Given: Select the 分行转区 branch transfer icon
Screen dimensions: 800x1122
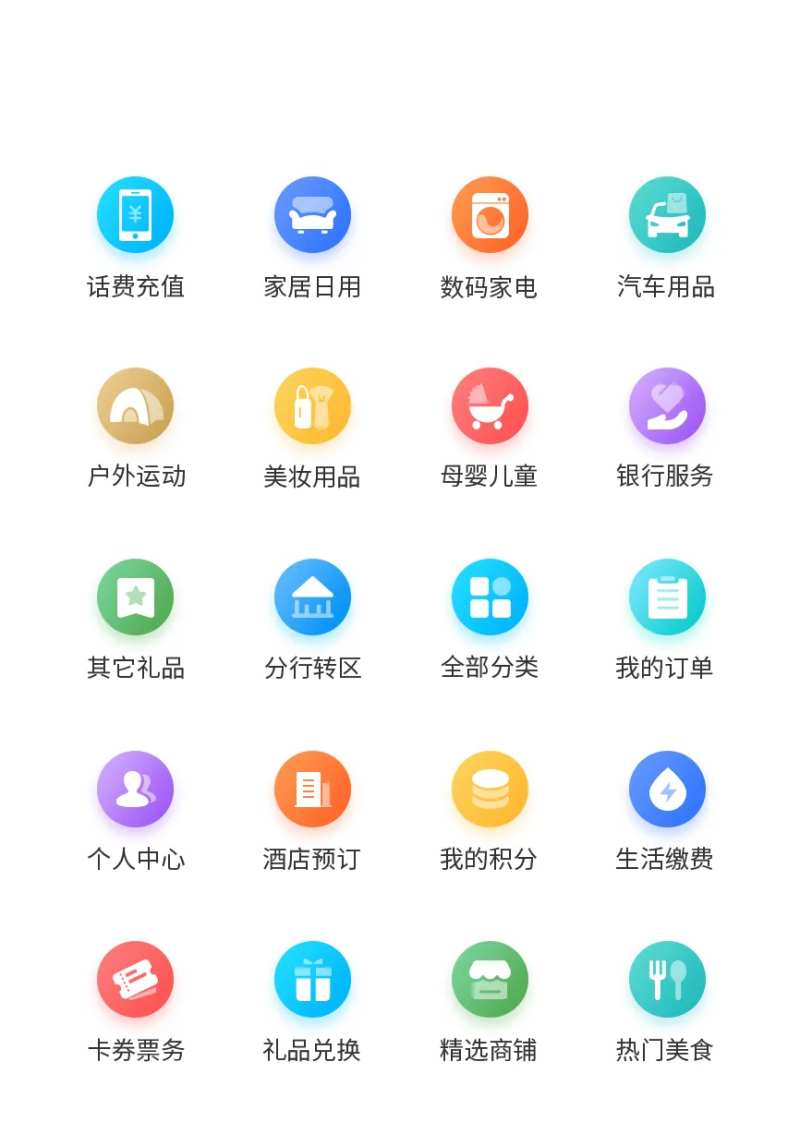Looking at the screenshot, I should (312, 596).
